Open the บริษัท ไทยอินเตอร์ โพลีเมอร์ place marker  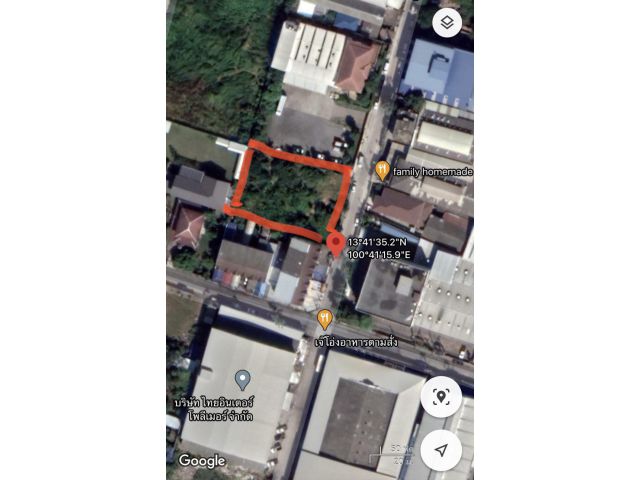[x=241, y=379]
